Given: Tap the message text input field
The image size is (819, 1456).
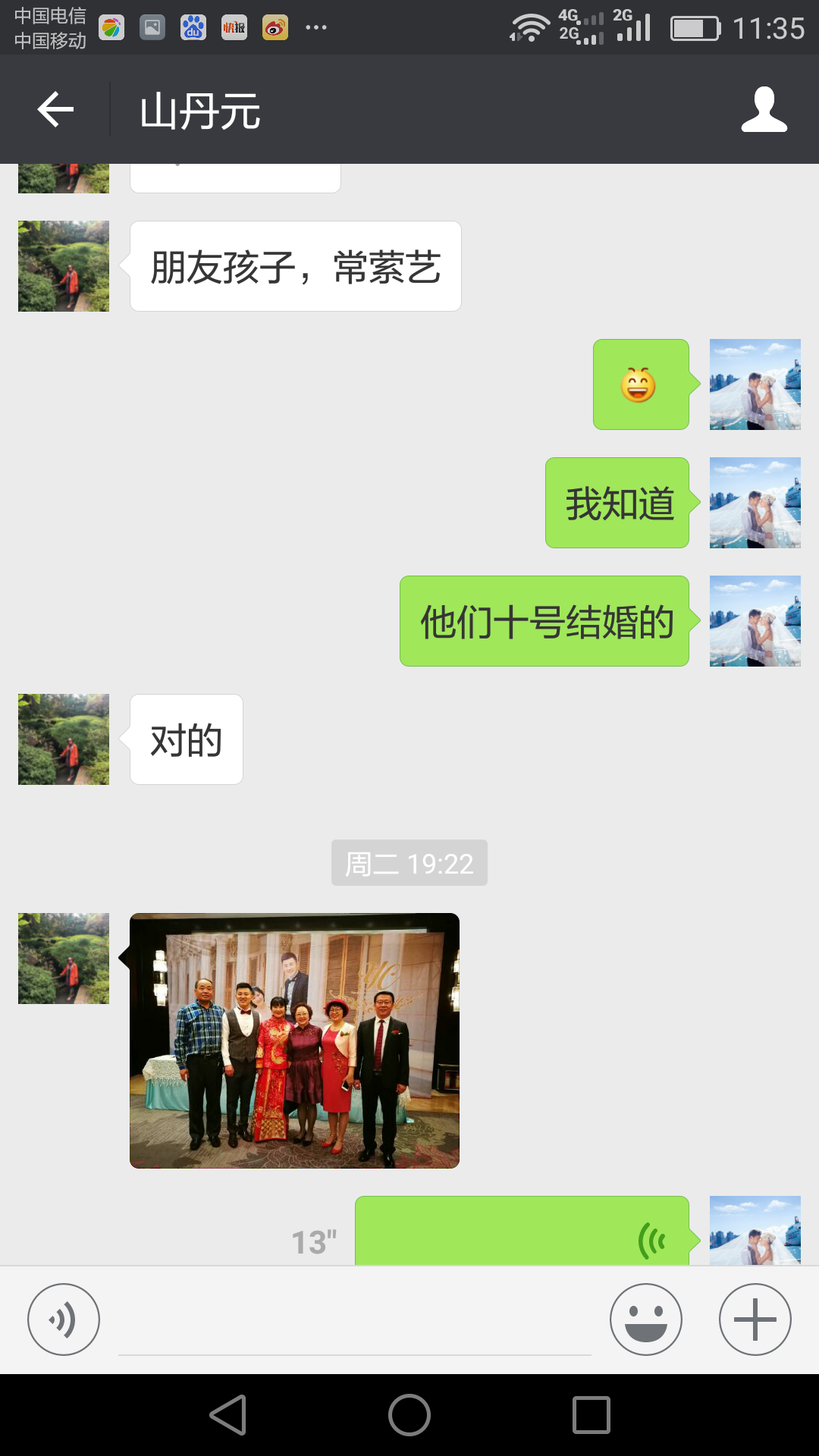Looking at the screenshot, I should click(354, 1323).
